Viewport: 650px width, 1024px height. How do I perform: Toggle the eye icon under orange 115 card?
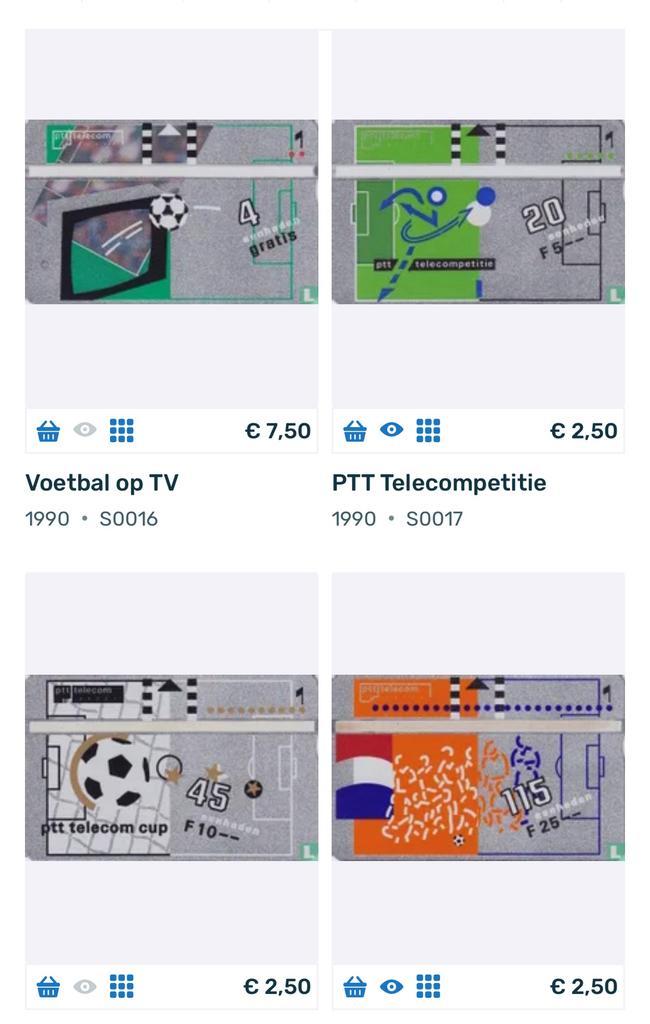392,986
